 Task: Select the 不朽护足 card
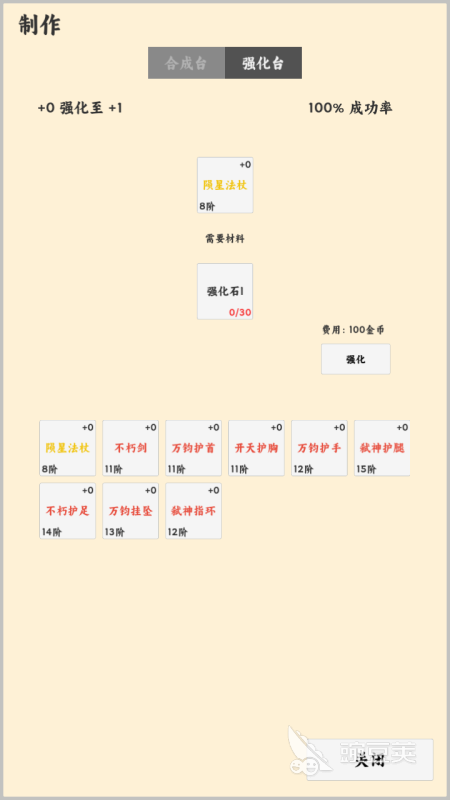(67, 511)
